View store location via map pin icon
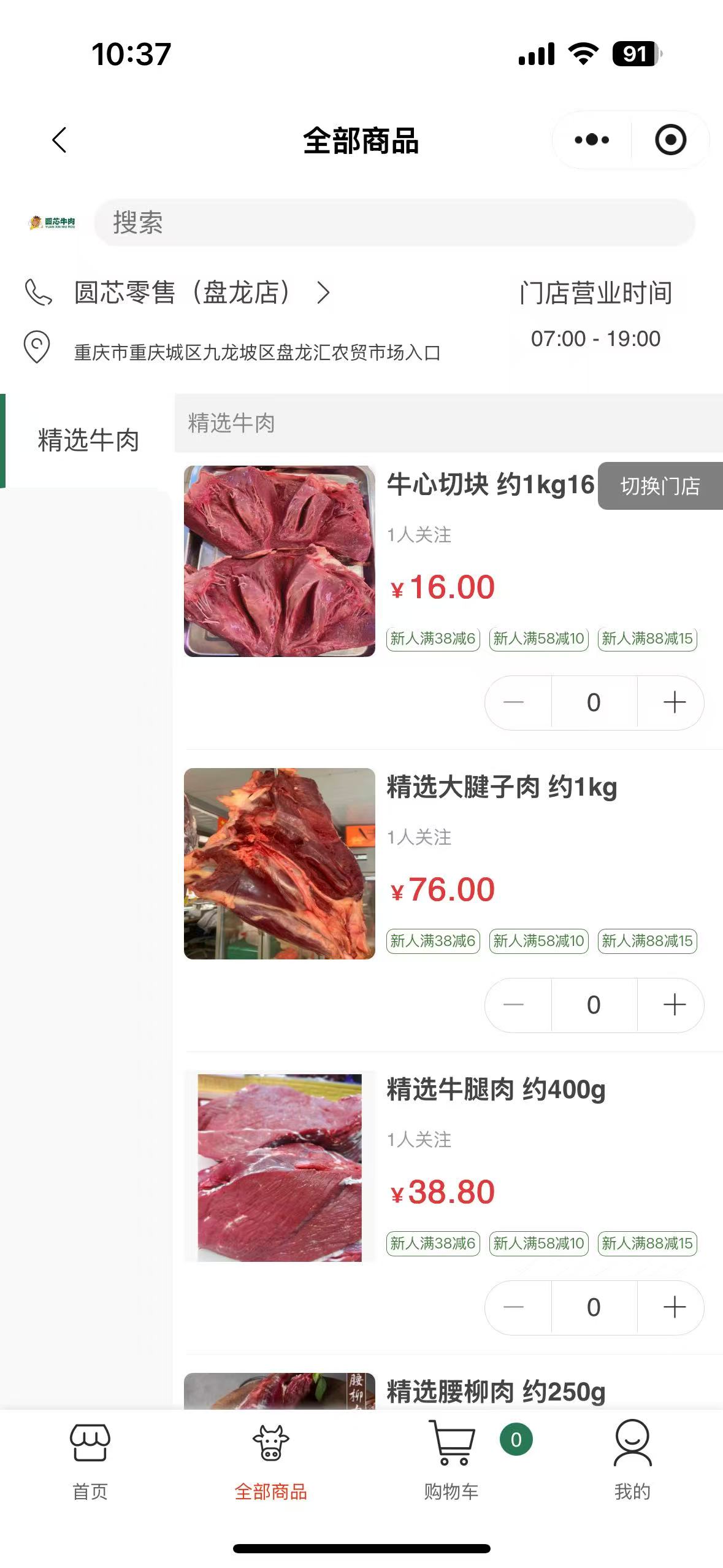The height and width of the screenshot is (1568, 723). coord(37,347)
